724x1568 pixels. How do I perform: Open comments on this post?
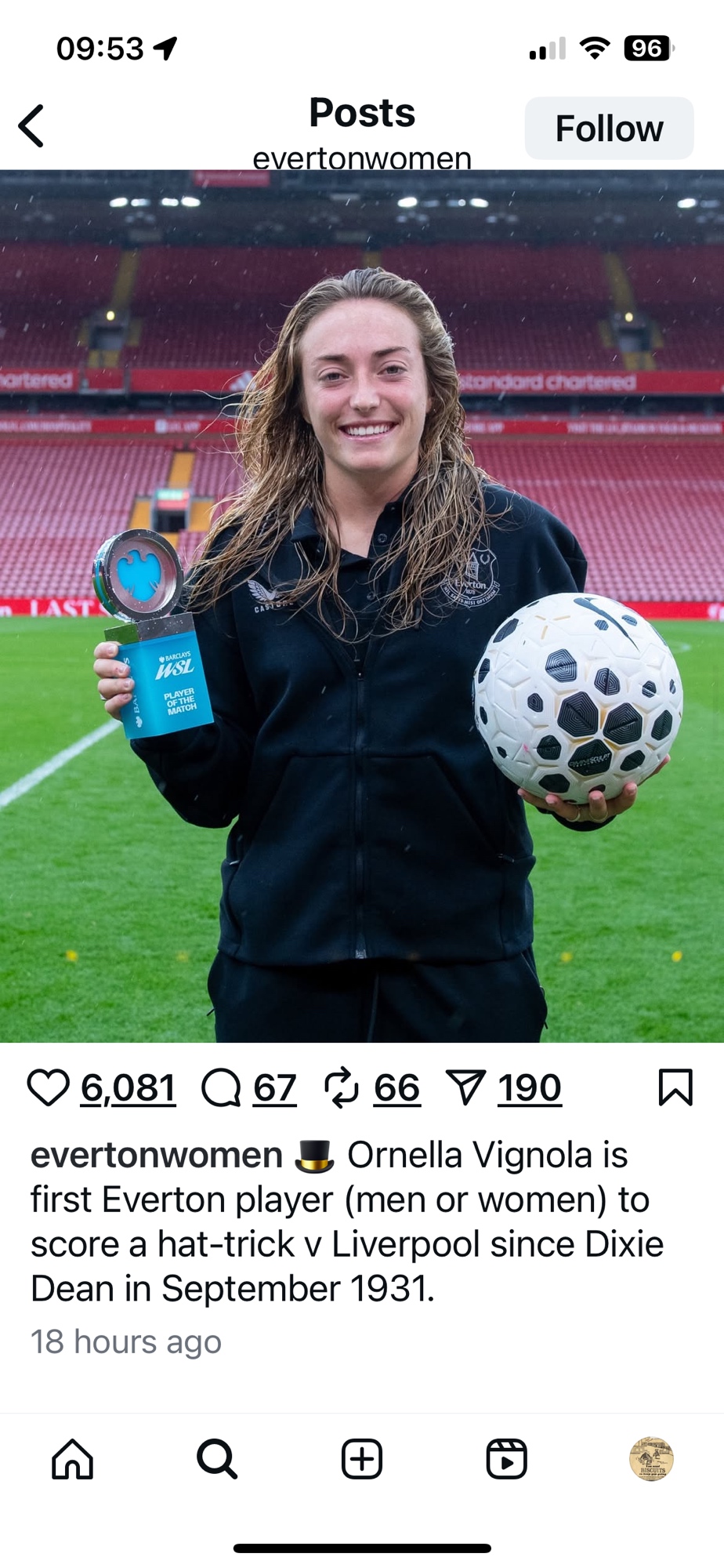click(222, 1088)
